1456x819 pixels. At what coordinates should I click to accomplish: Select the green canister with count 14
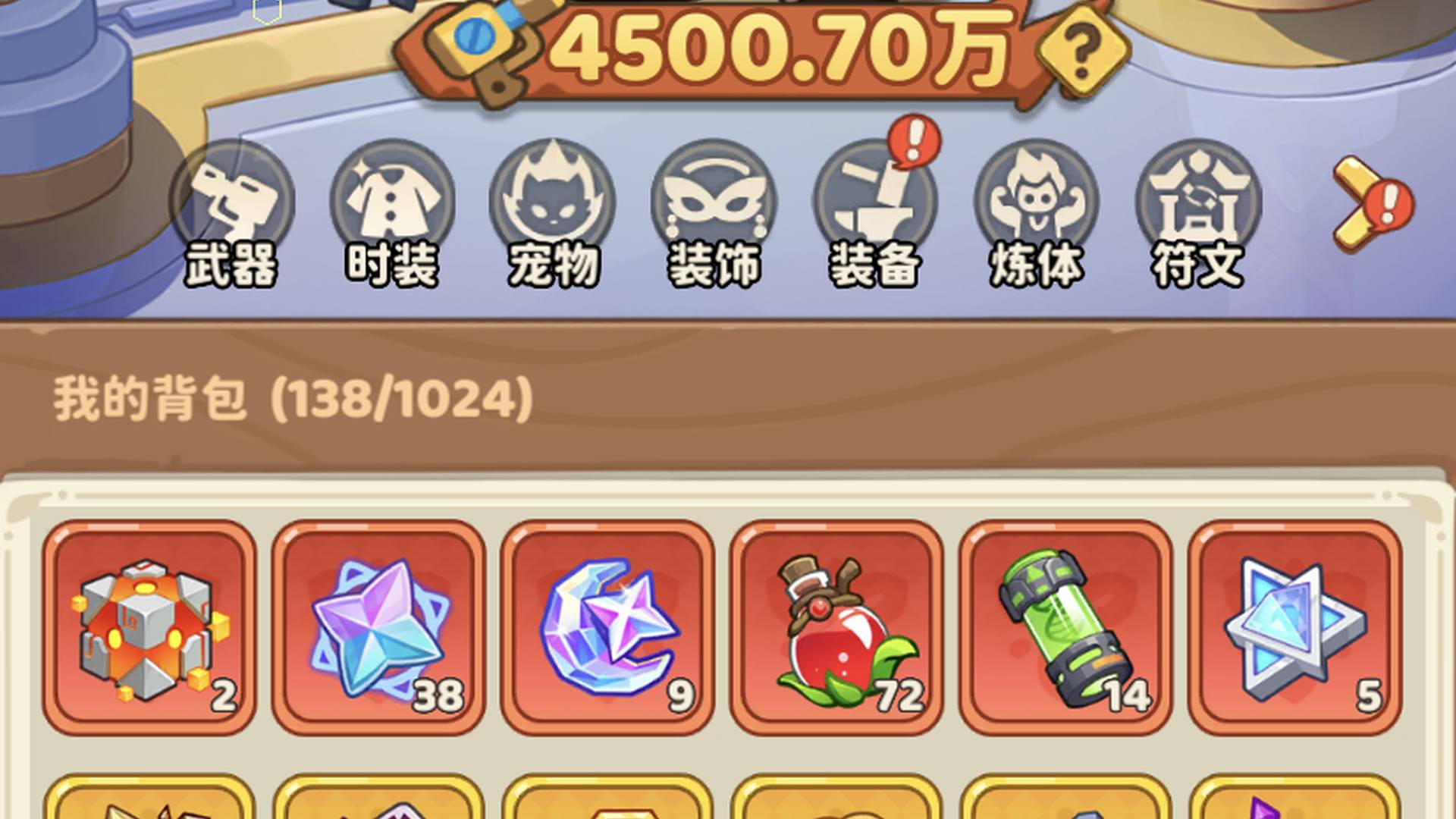[1065, 628]
